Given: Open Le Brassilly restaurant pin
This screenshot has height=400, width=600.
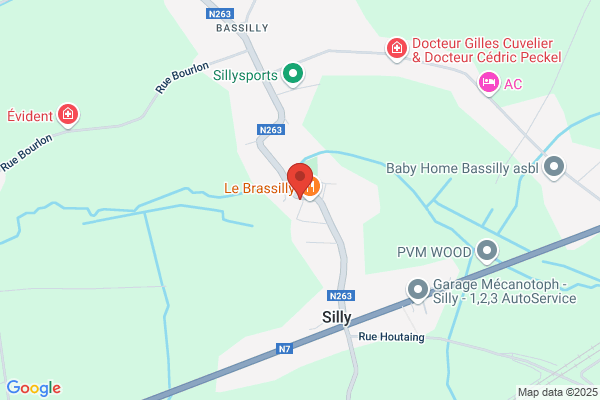Looking at the screenshot, I should [x=313, y=188].
